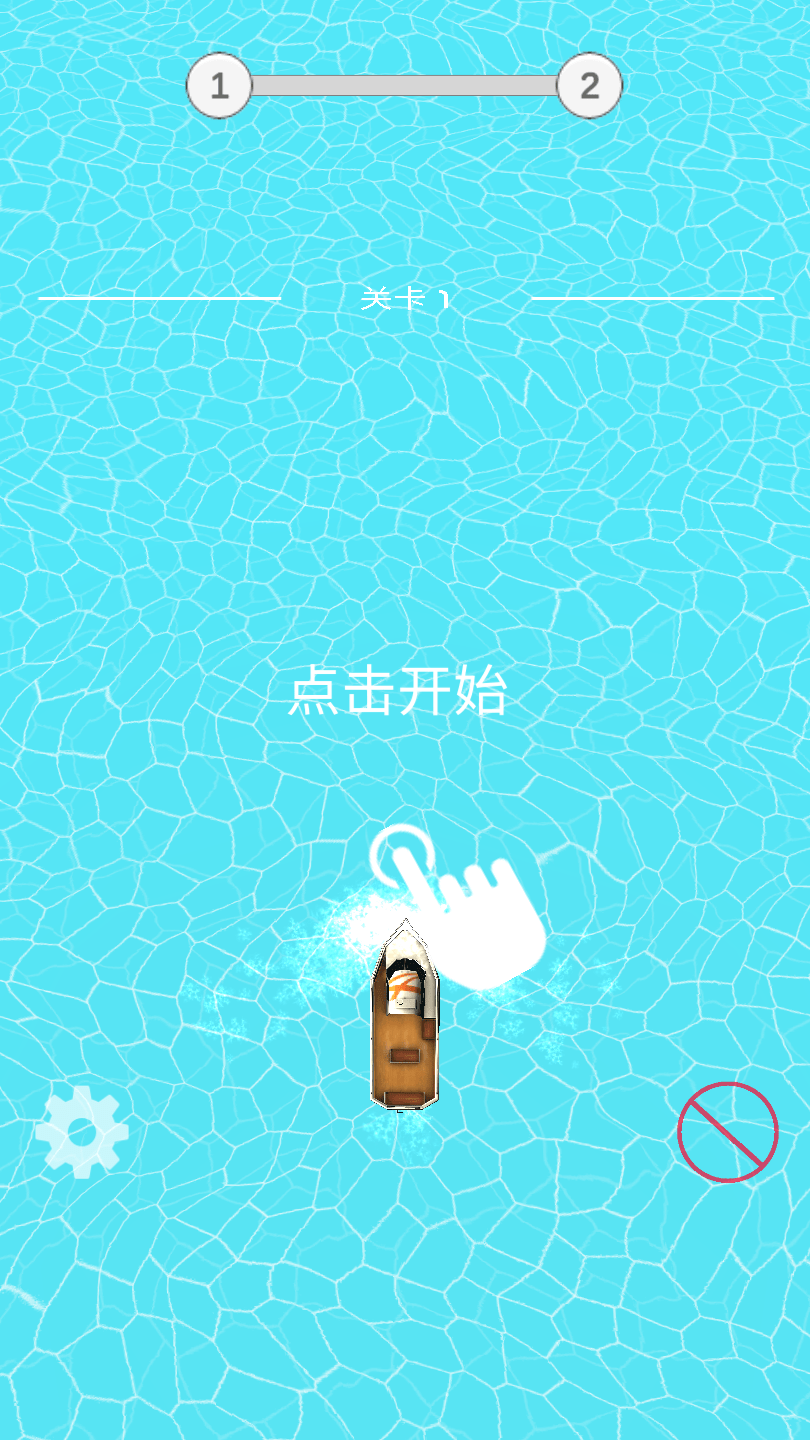Click the level 1 milestone circle
The width and height of the screenshot is (810, 1440).
point(218,85)
